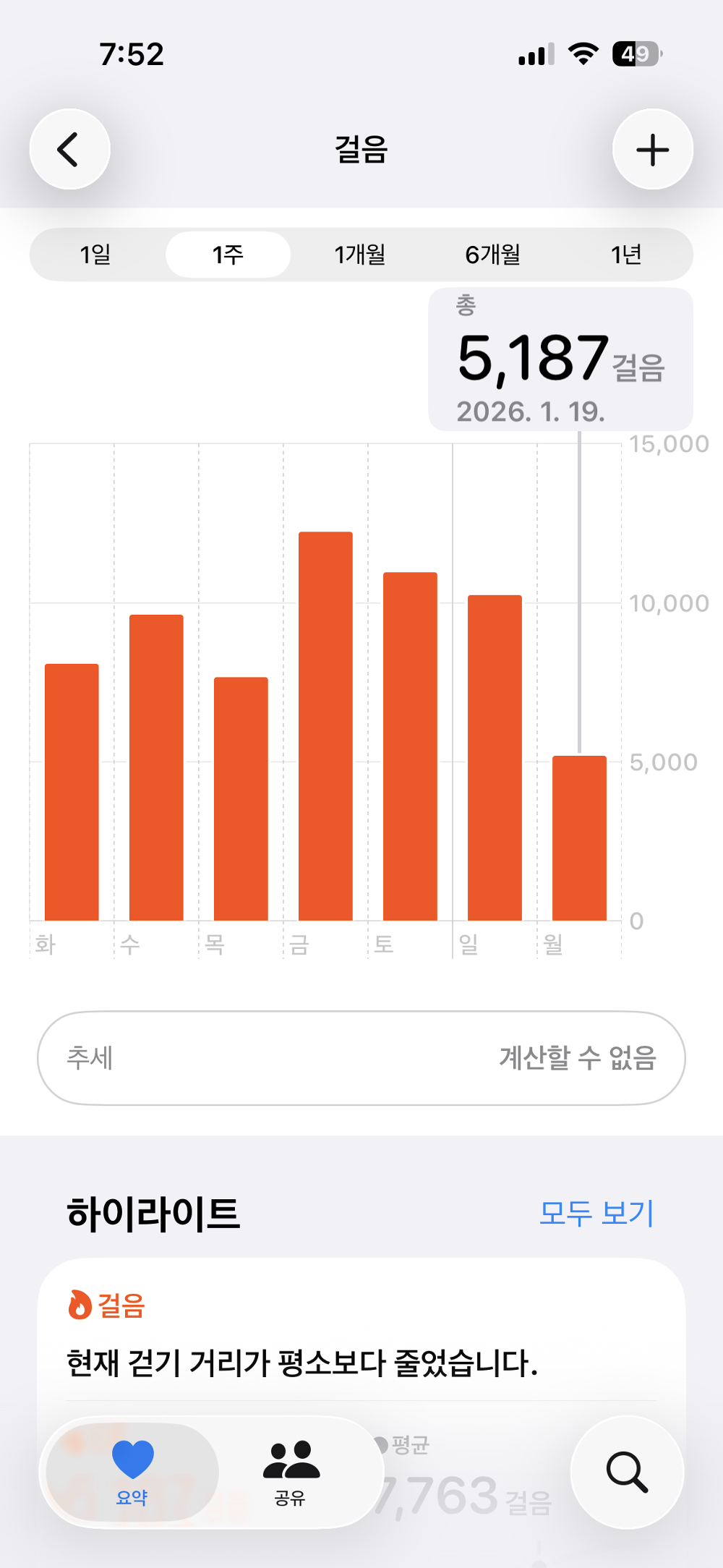Select Friday's tallest orange bar
The width and height of the screenshot is (723, 1568).
325,723
